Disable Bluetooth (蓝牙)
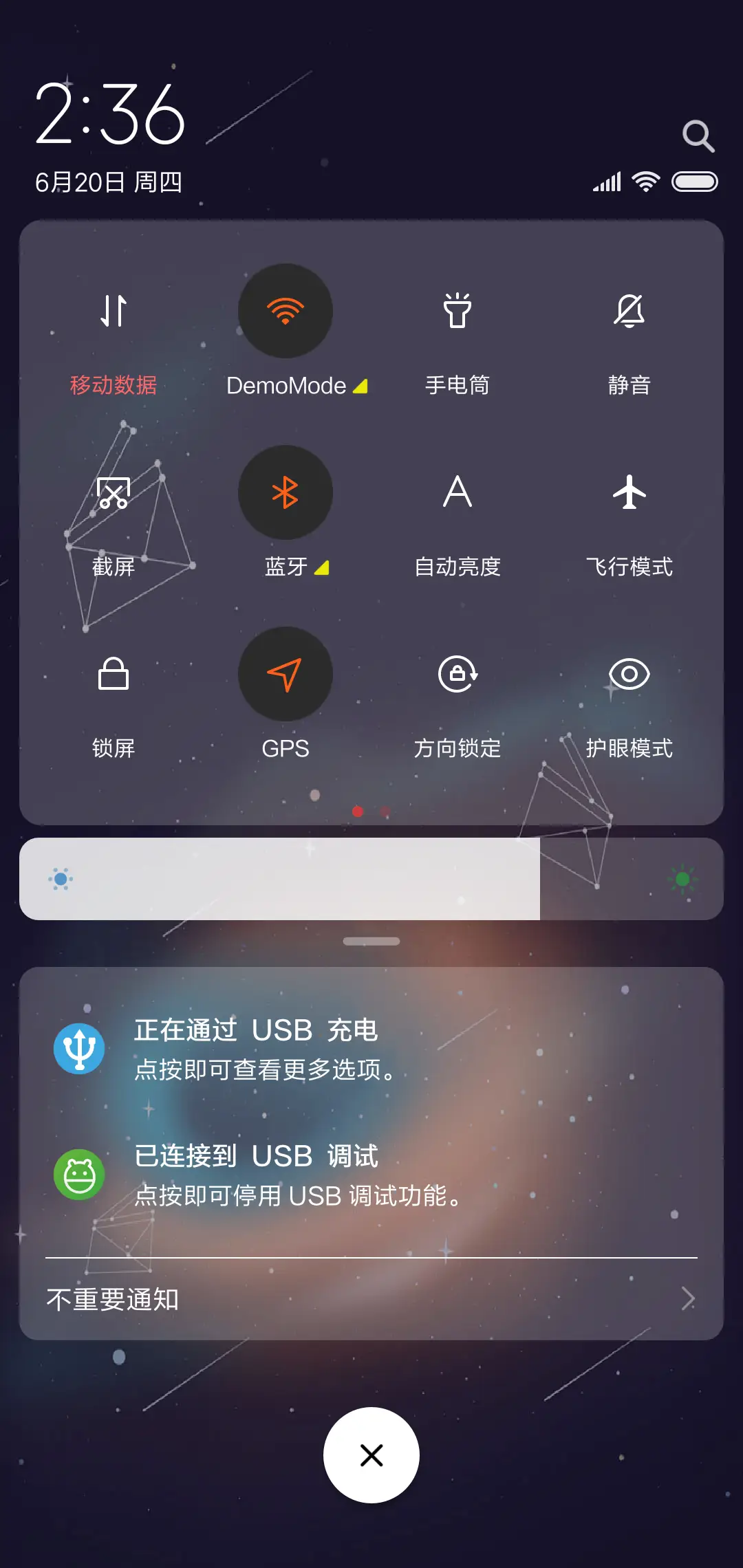Screen dimensions: 743x1568 (x=285, y=492)
